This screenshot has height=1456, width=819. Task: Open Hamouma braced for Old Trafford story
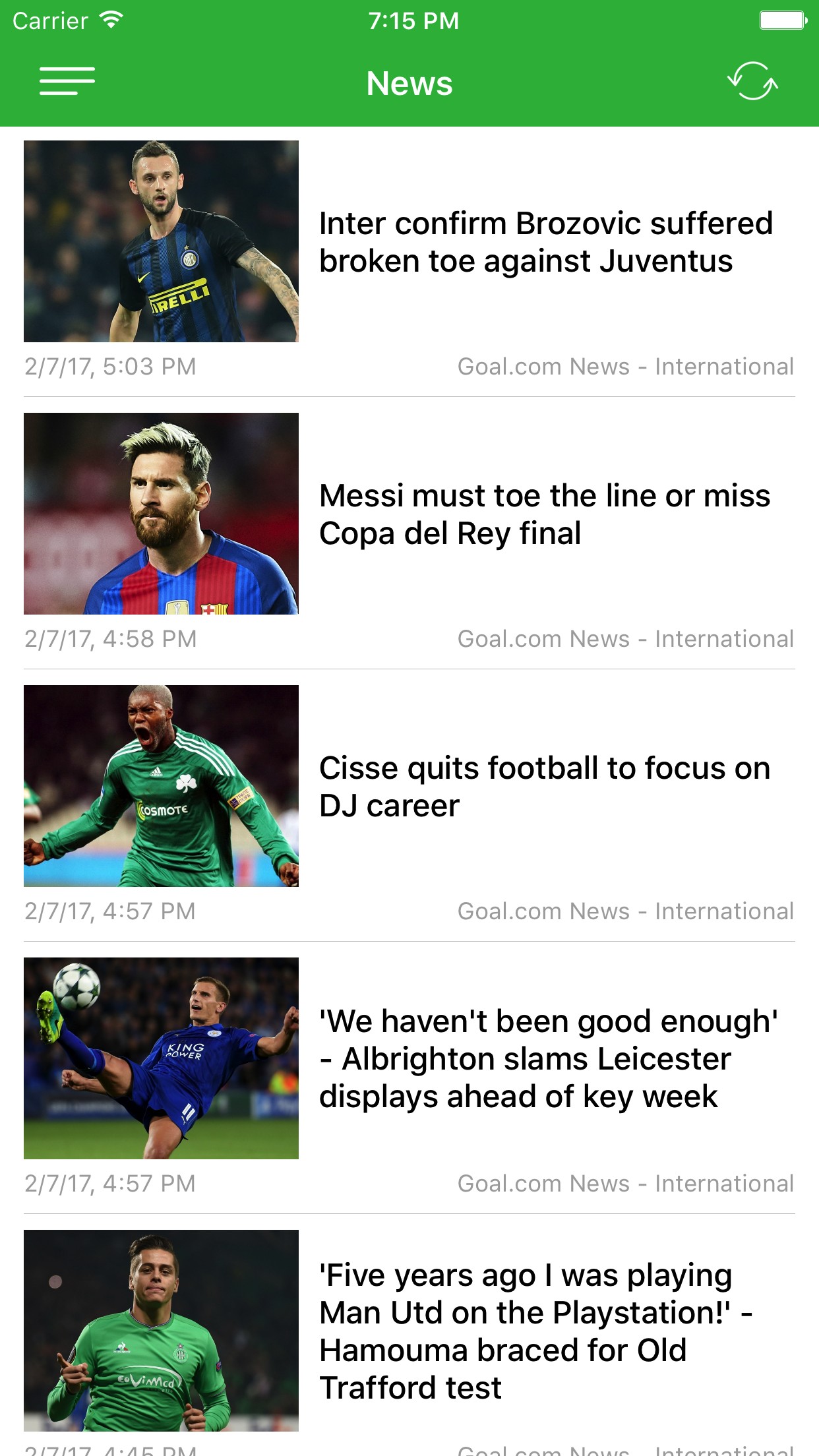tap(535, 1331)
